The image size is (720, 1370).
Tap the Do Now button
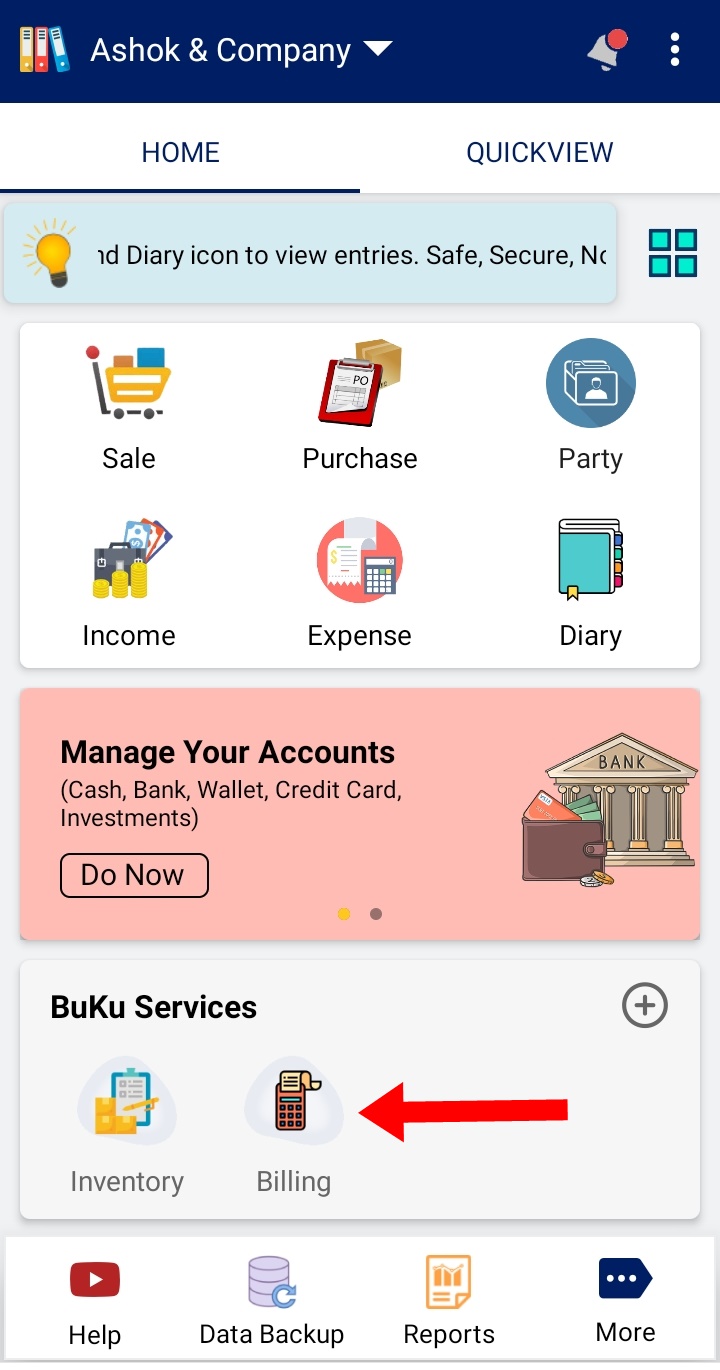134,875
